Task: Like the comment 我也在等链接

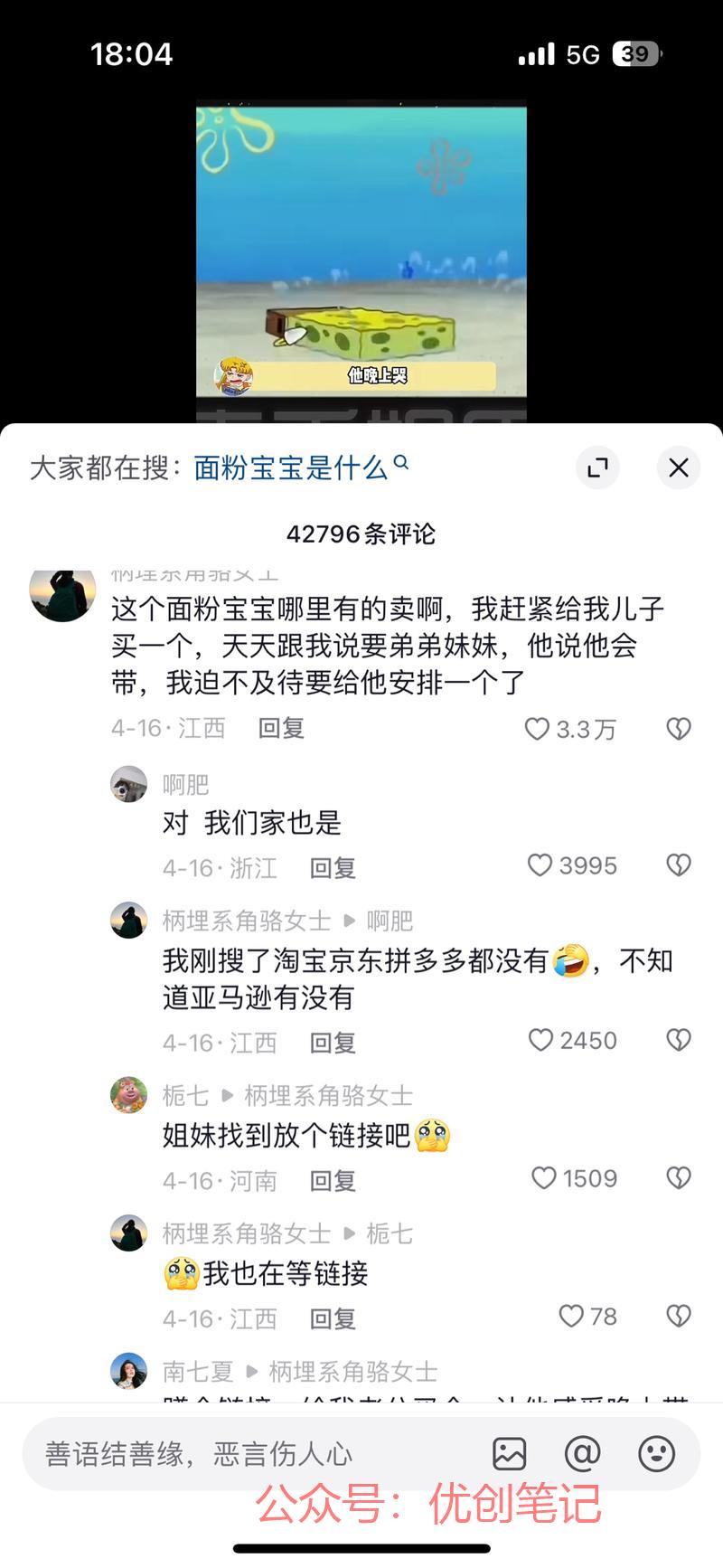Action: [587, 1317]
